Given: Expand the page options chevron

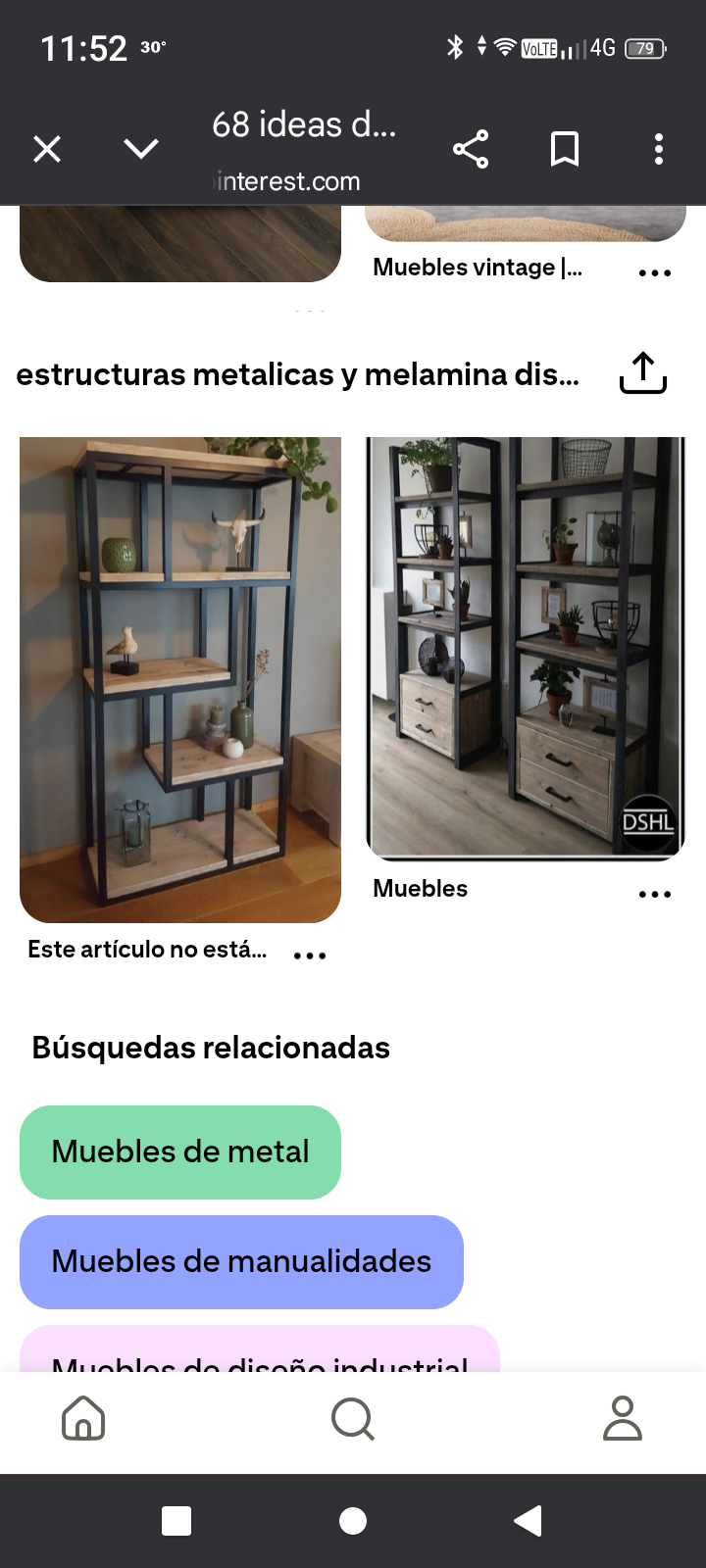Looking at the screenshot, I should click(141, 149).
